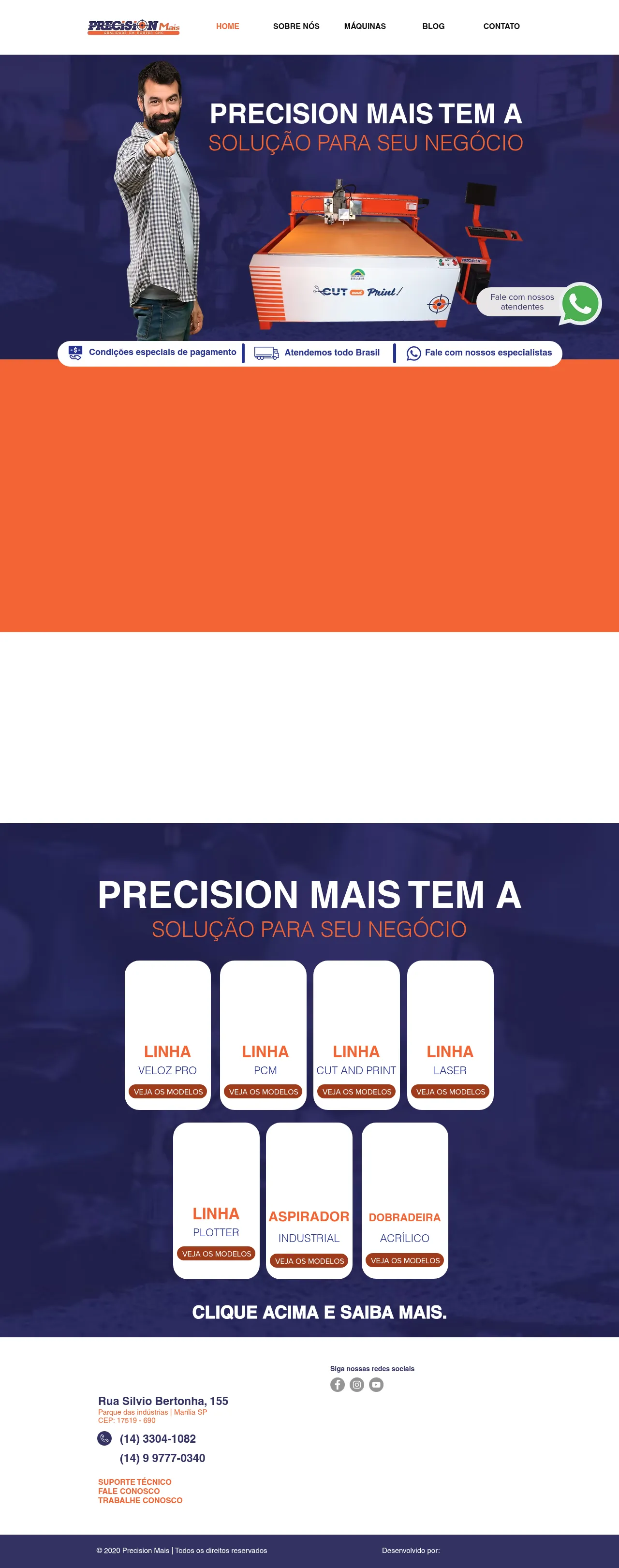The height and width of the screenshot is (1568, 619).
Task: View models of Linha PCM
Action: (263, 1092)
